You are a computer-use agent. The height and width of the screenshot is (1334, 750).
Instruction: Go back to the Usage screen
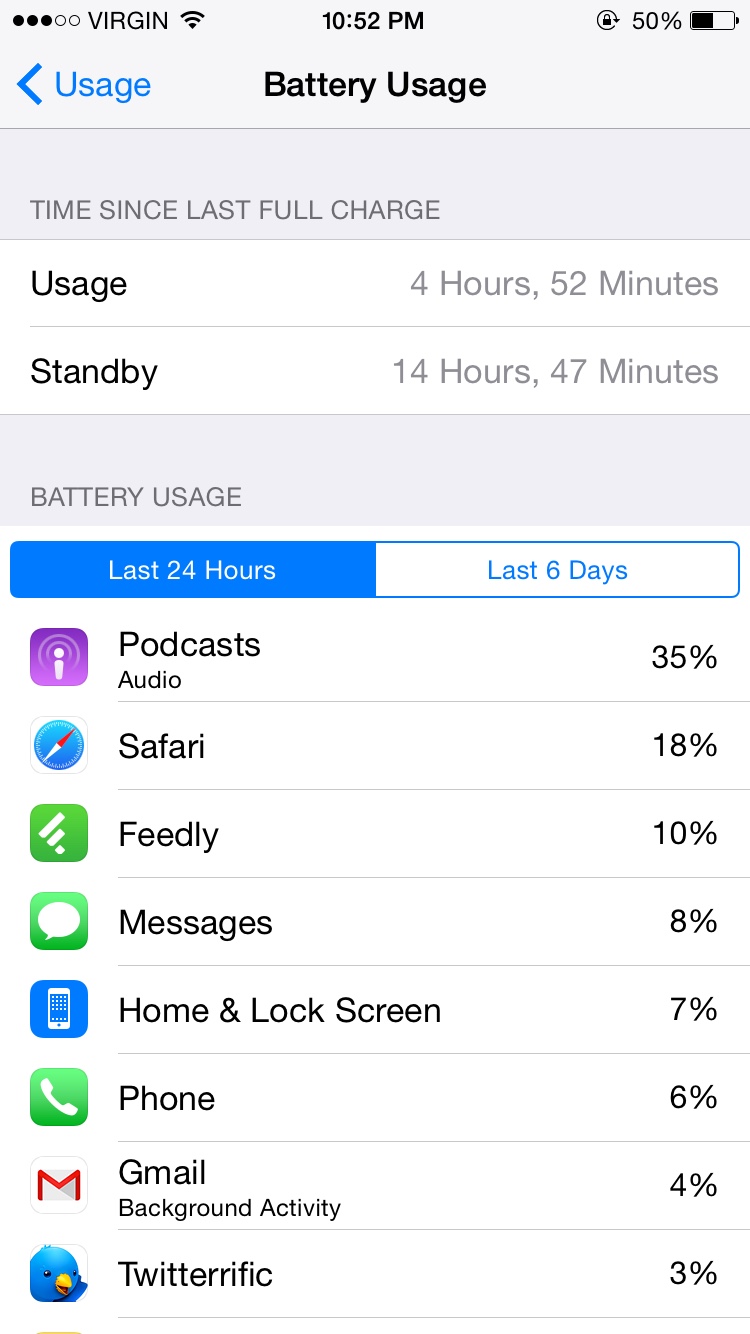[84, 85]
